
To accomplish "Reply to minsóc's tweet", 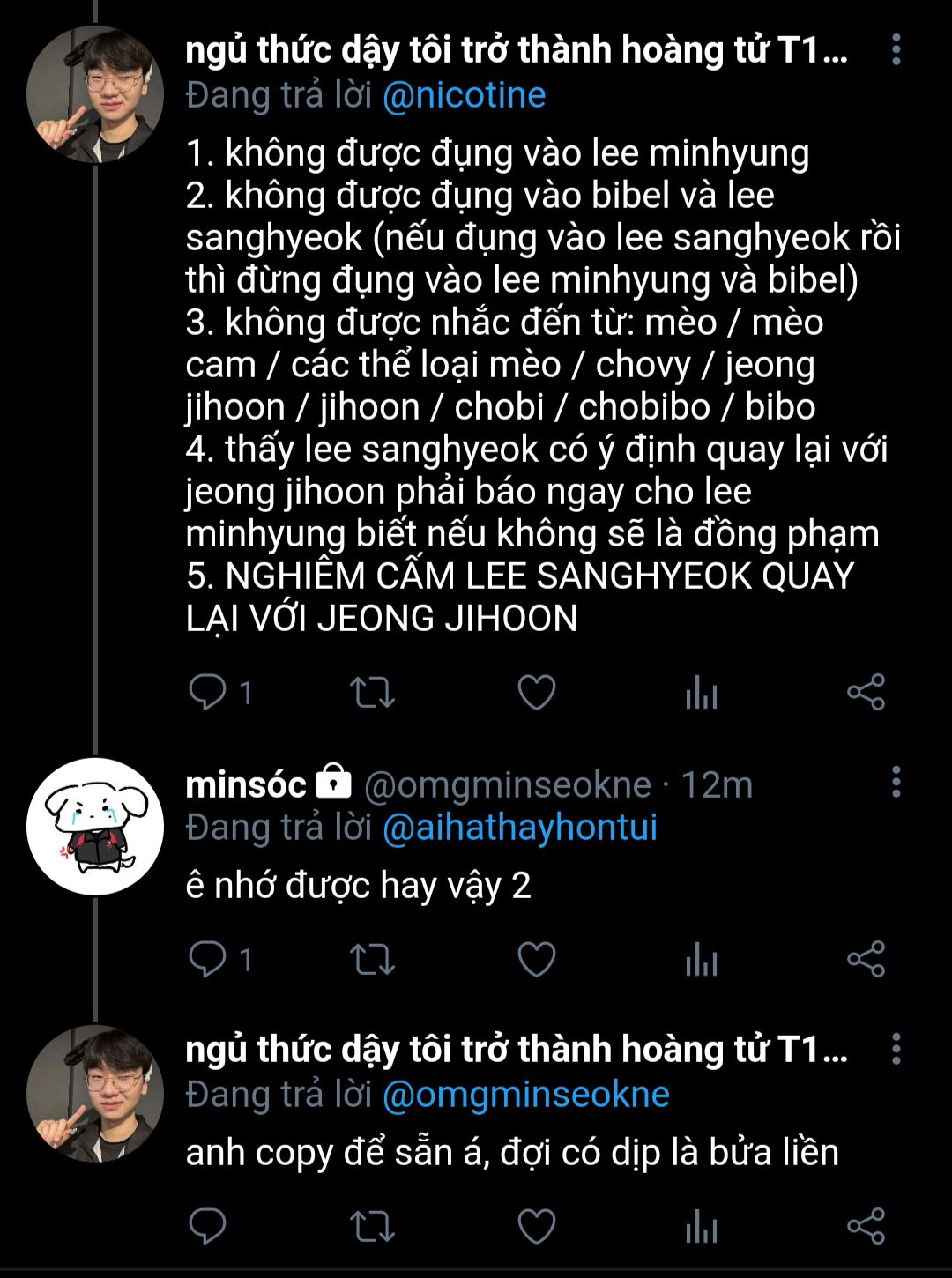I will [208, 959].
